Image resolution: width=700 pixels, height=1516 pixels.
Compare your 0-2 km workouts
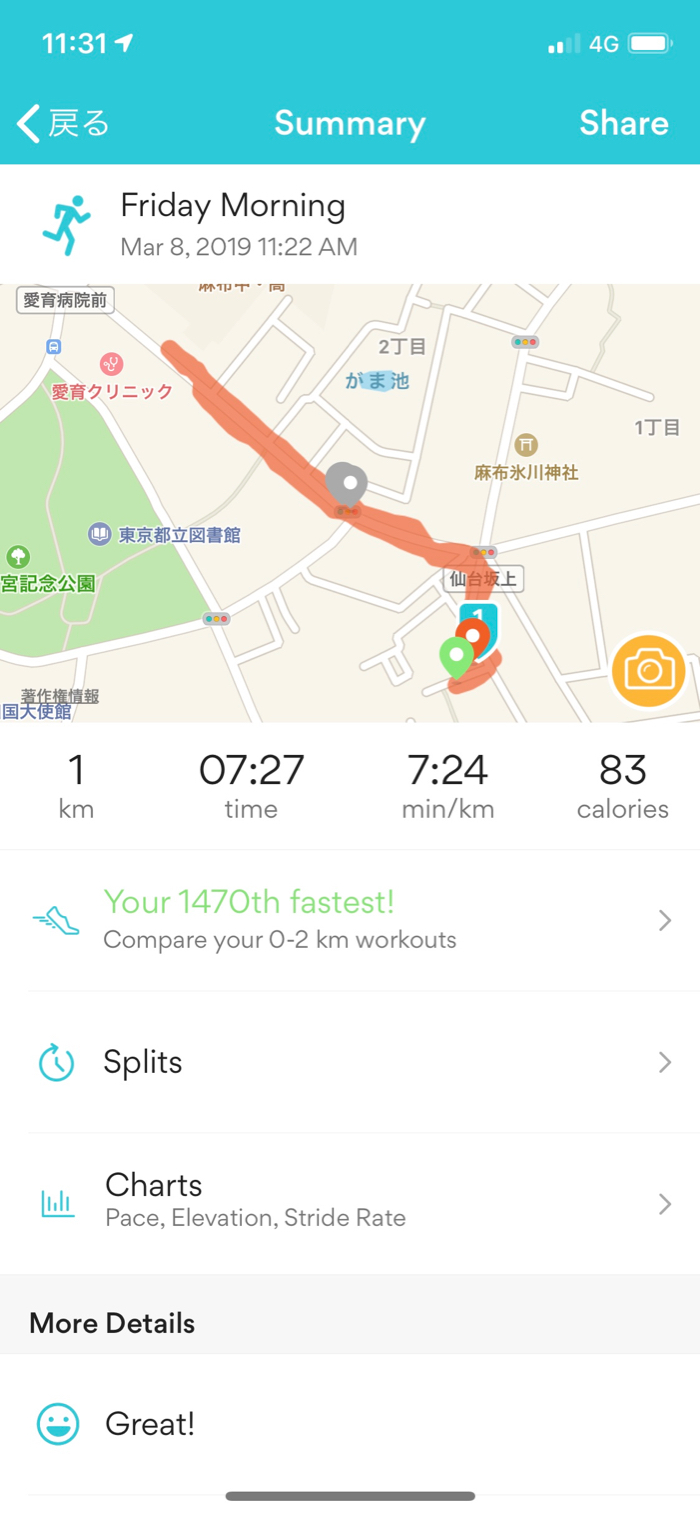350,920
